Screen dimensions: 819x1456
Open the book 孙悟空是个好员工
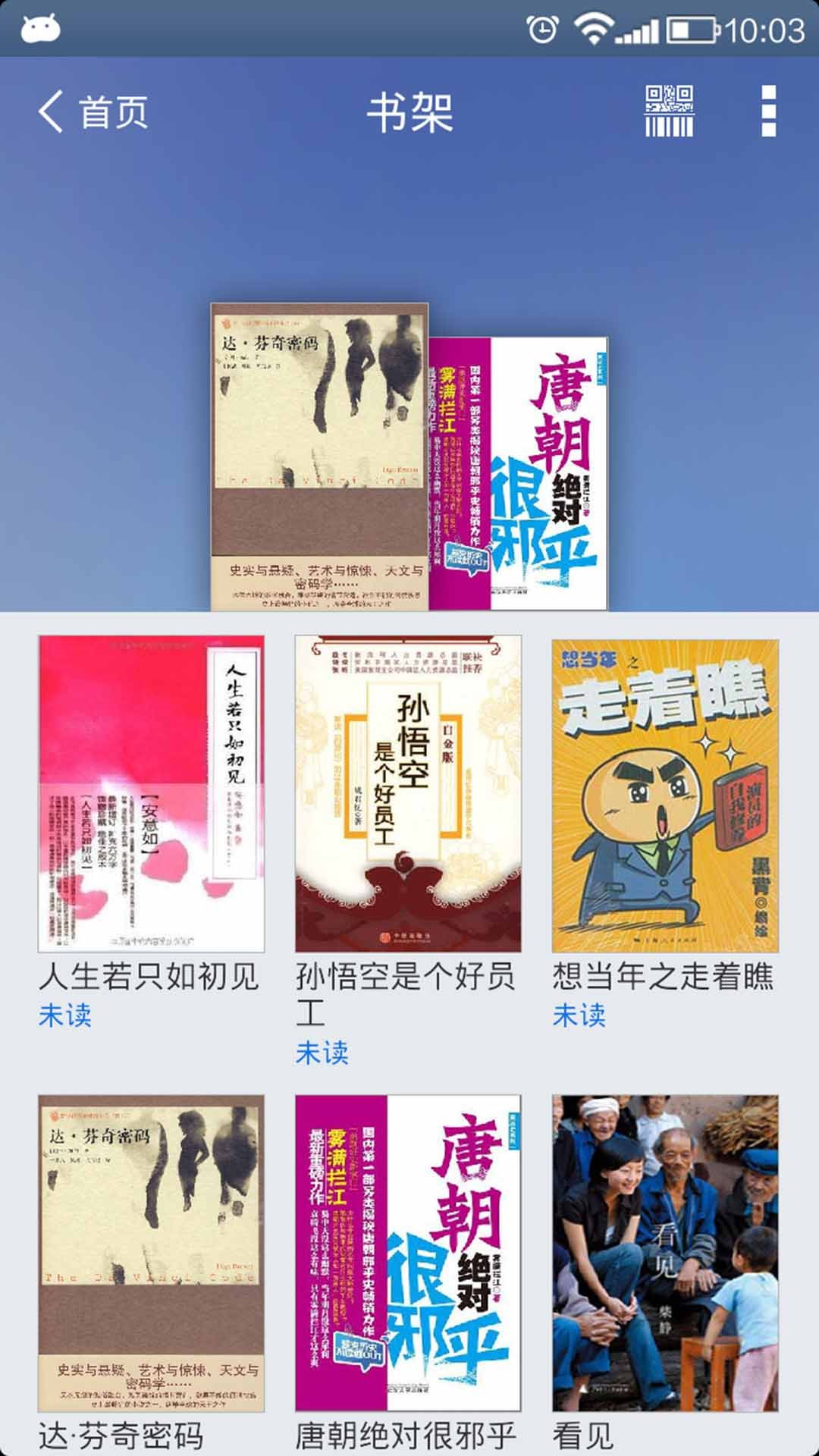click(408, 793)
